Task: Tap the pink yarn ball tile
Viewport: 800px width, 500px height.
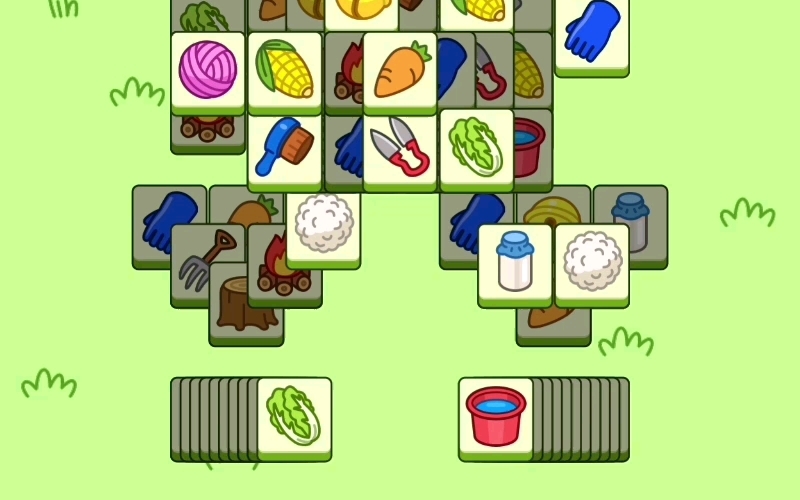Action: 208,70
